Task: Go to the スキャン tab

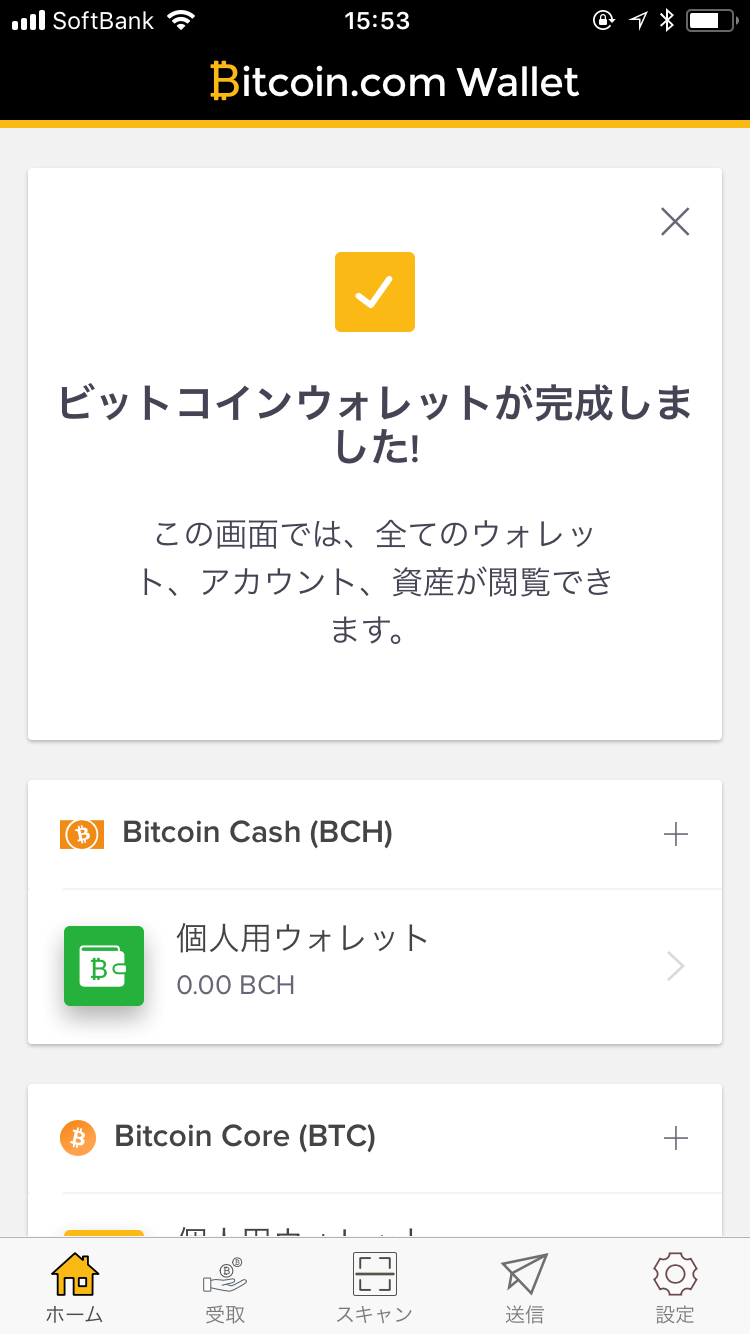Action: click(375, 1287)
